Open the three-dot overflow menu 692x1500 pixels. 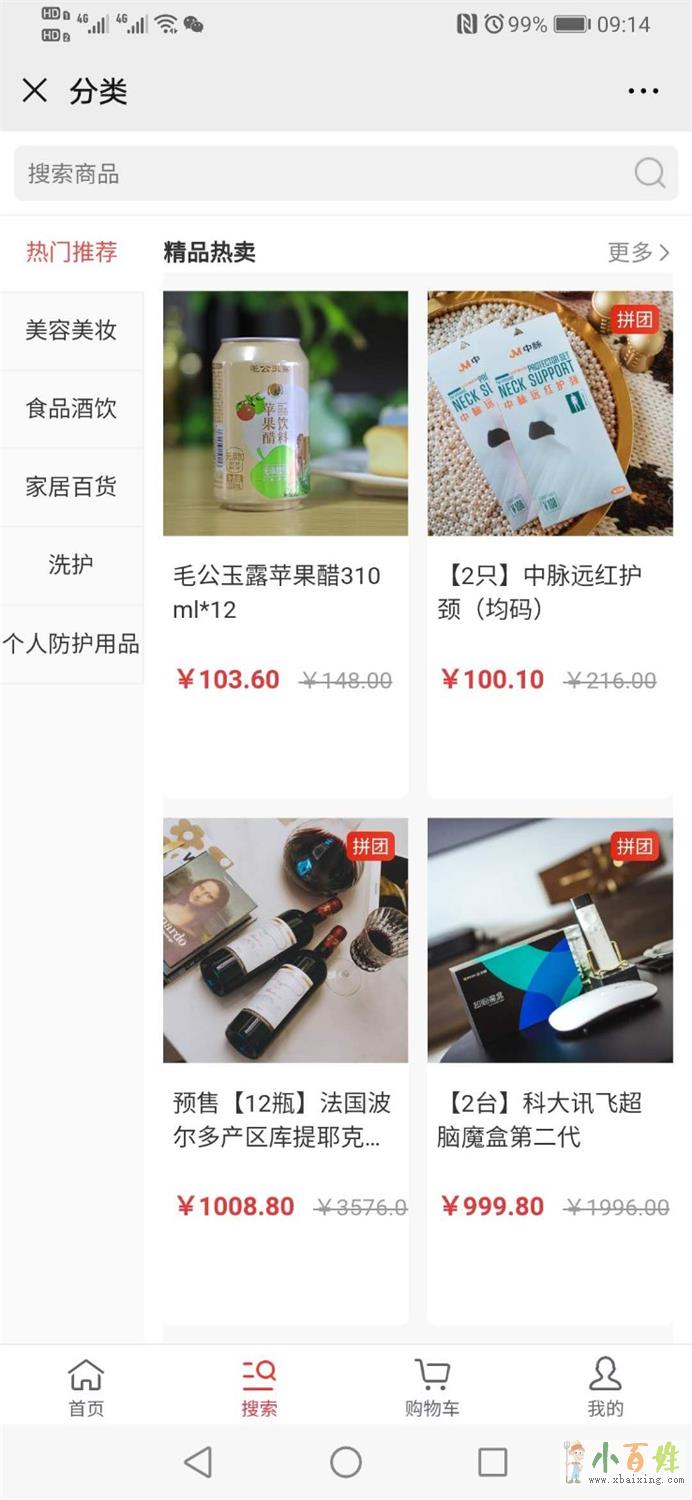643,91
